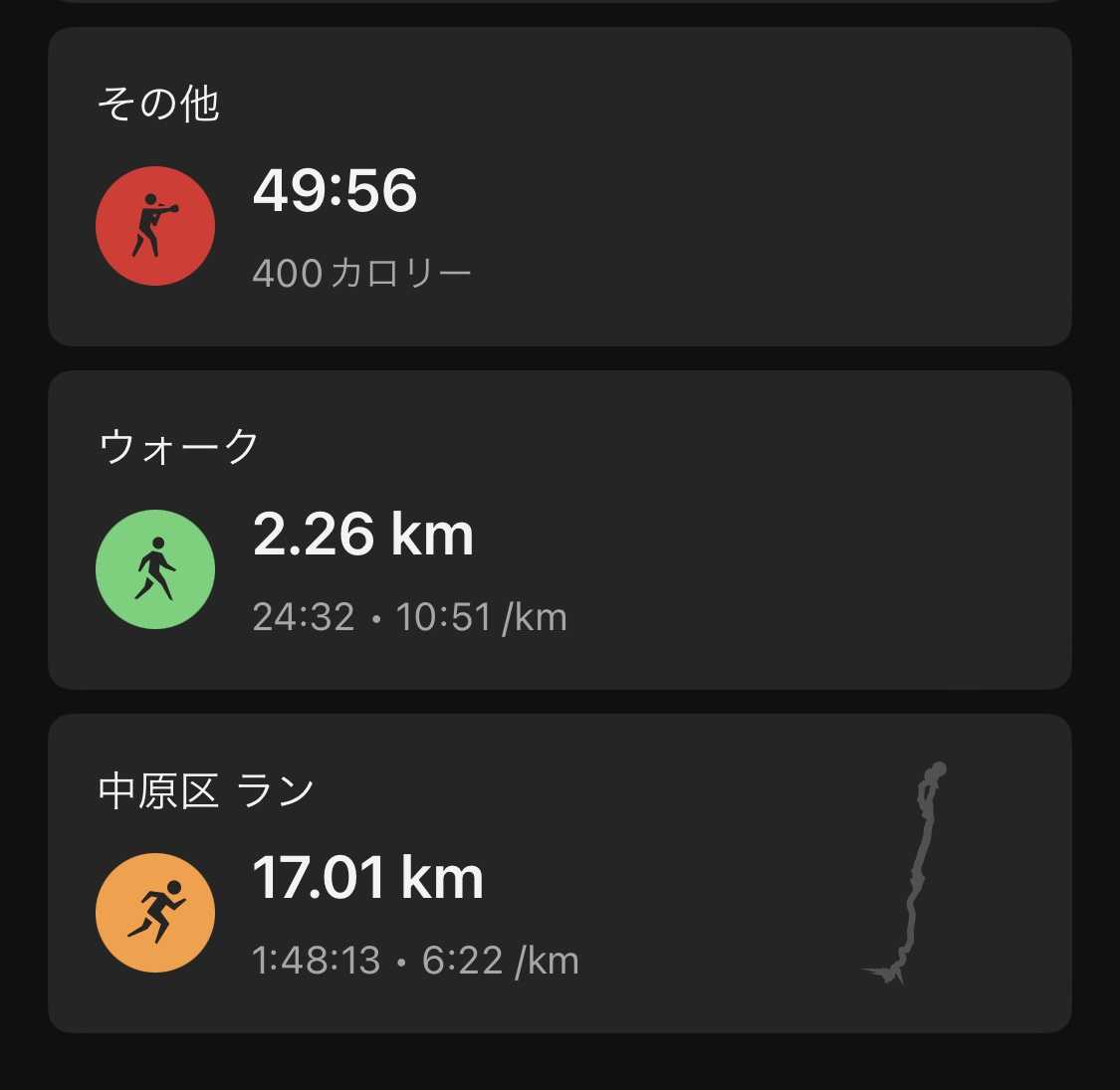Open the 中原区 ラン 17.01 km run
Screen dimensions: 1120x1090
click(x=560, y=874)
